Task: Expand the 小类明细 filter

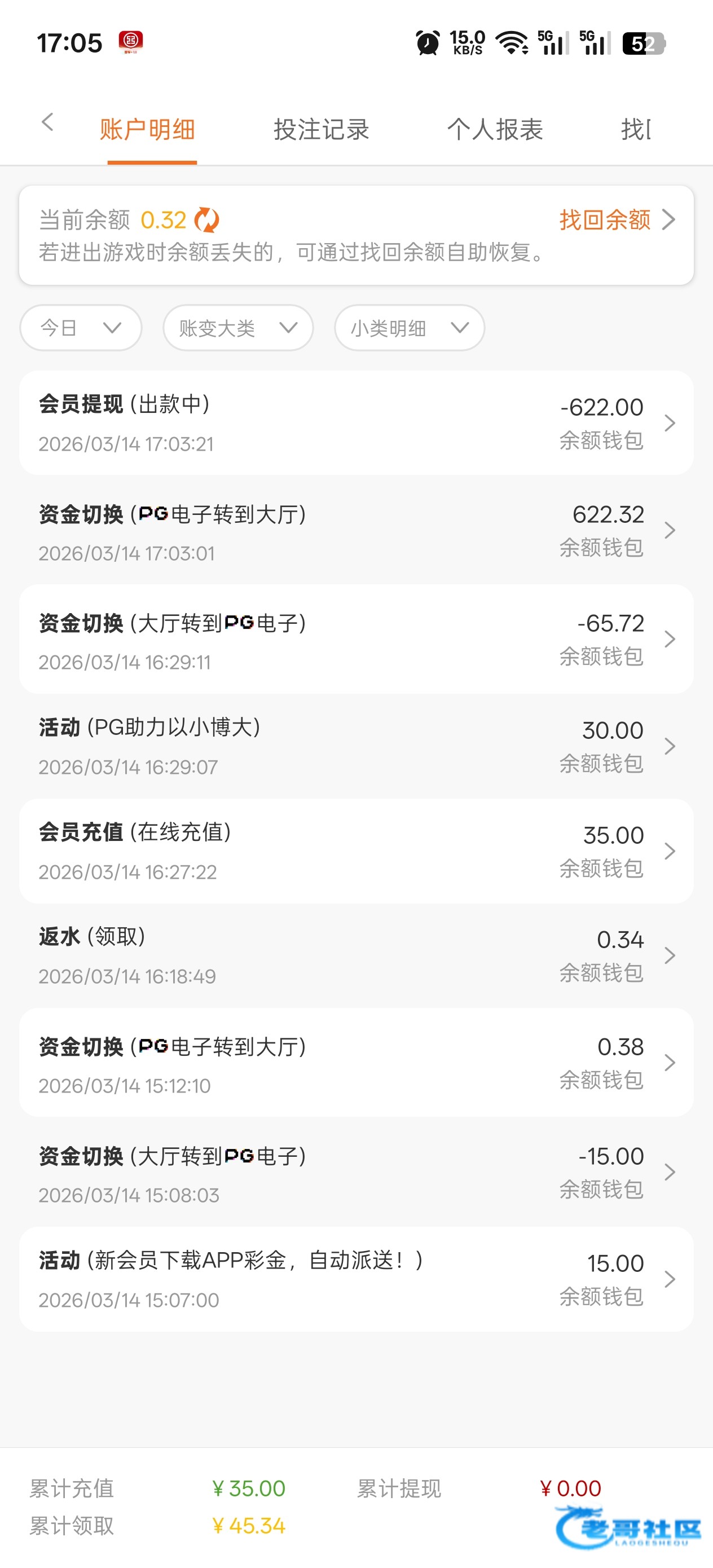Action: [409, 328]
